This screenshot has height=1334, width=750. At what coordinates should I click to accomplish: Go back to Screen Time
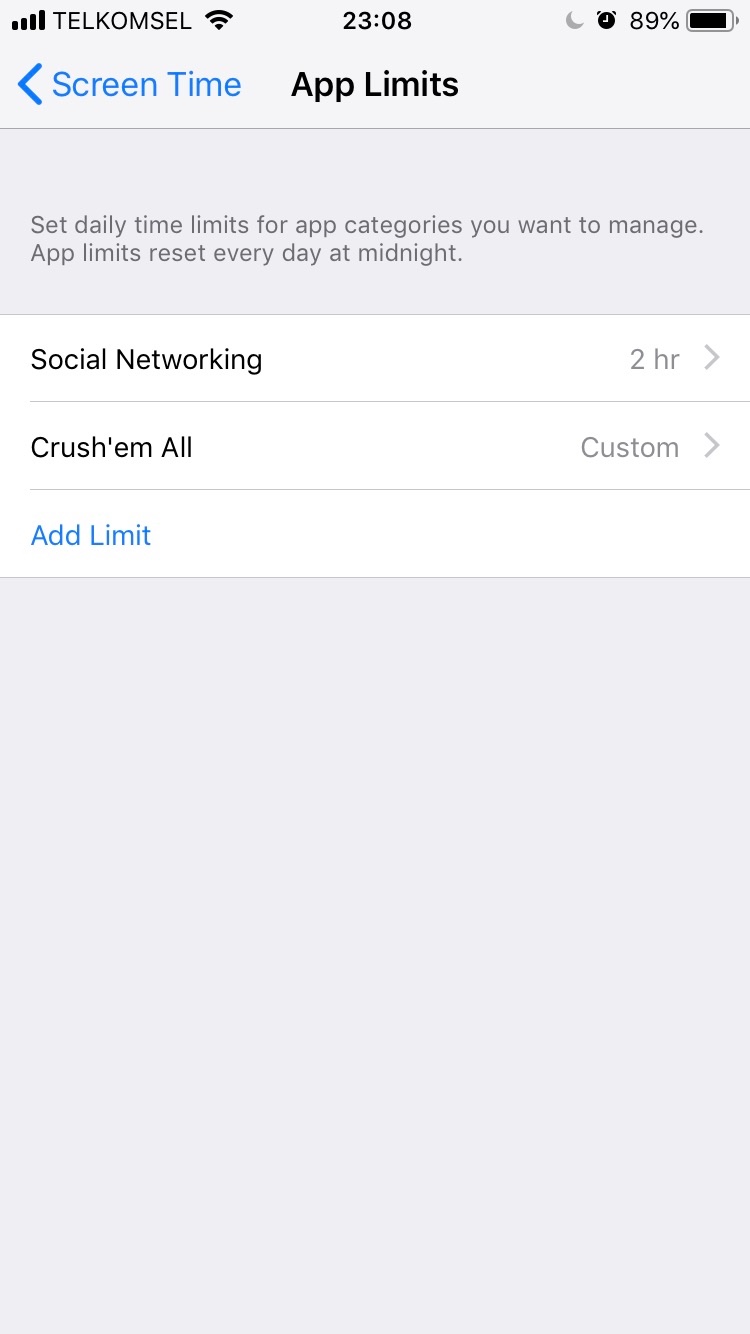coord(130,85)
